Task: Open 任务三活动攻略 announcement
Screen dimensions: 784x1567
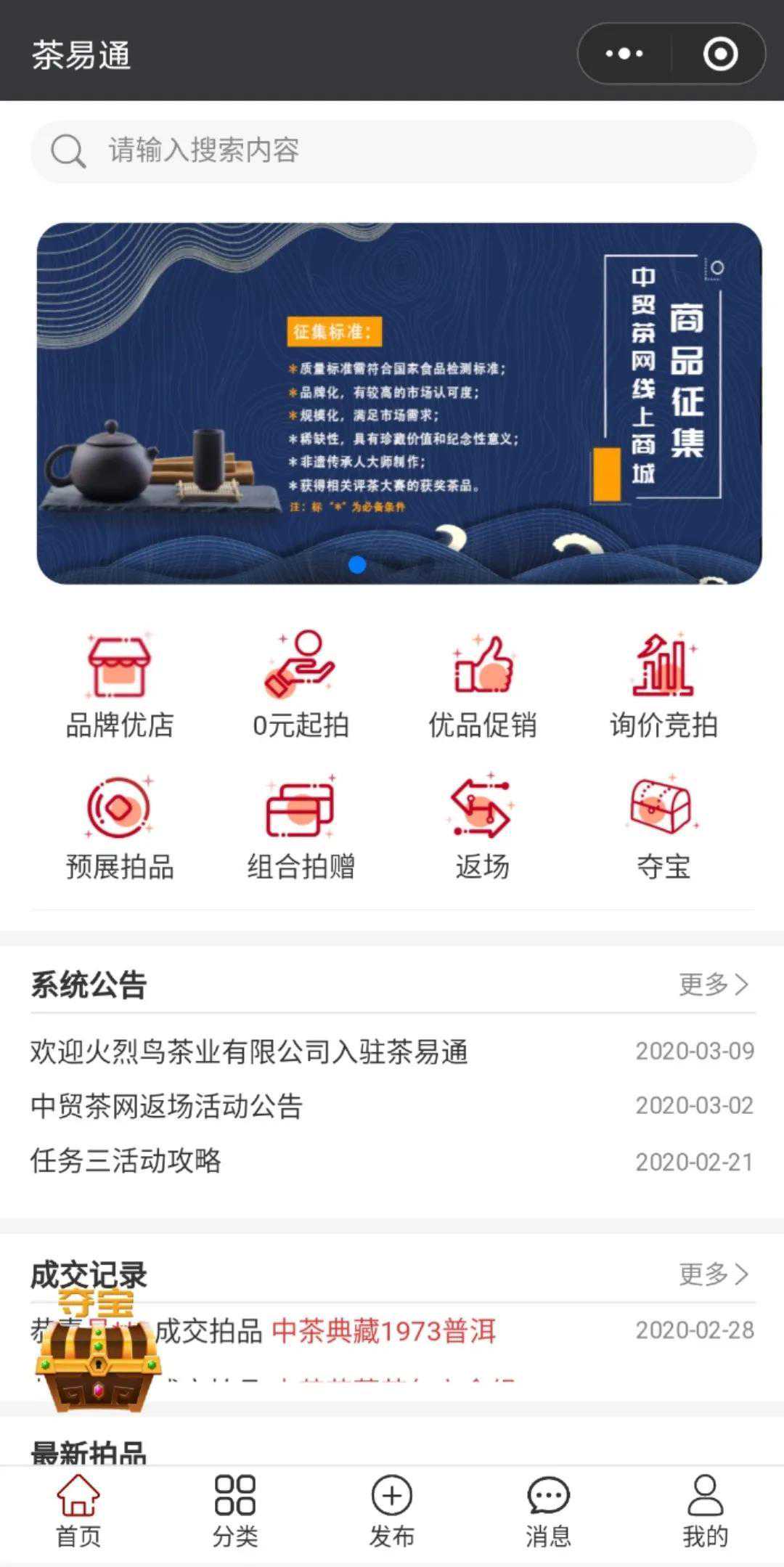Action: coord(126,1160)
